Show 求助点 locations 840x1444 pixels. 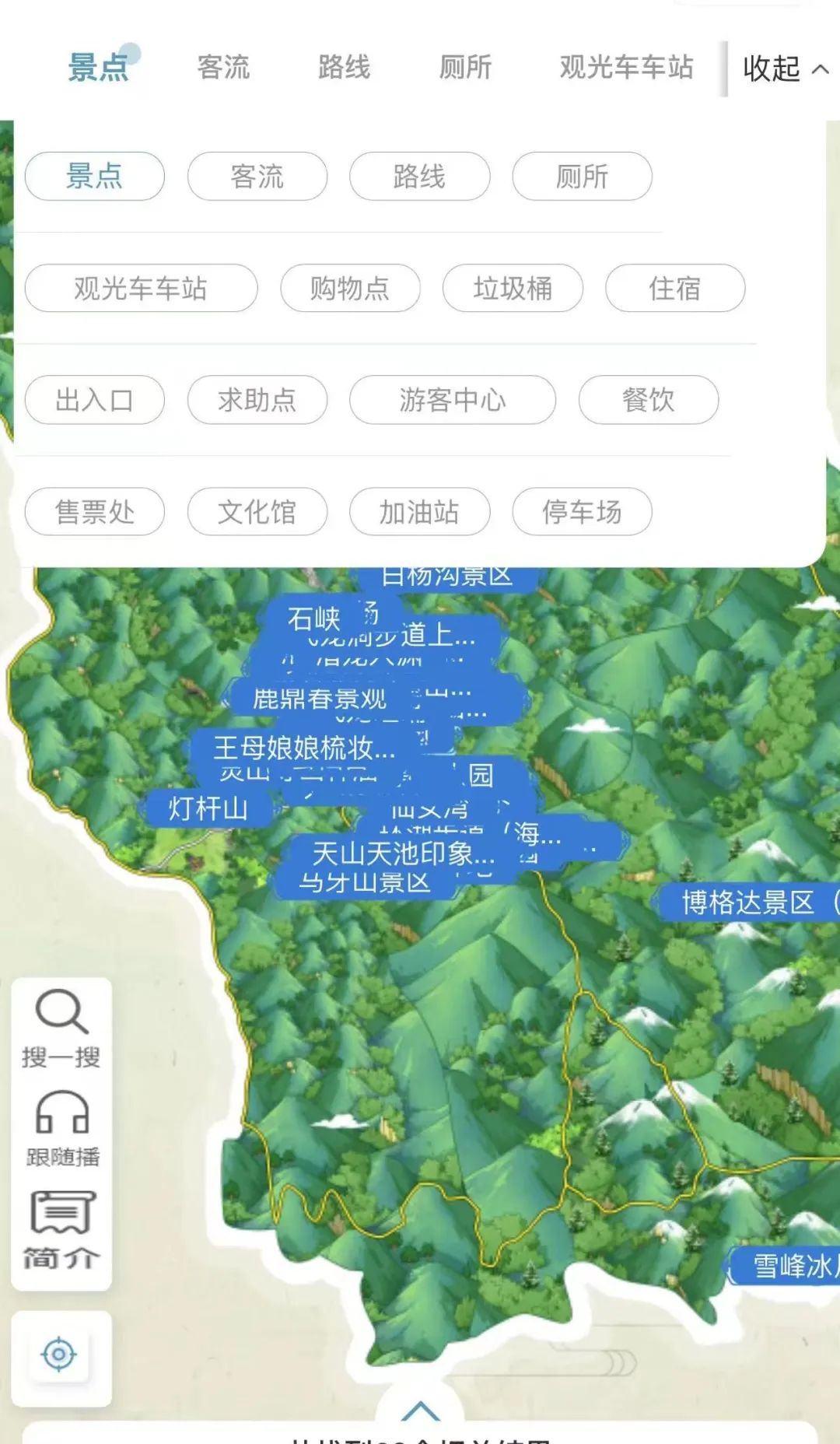click(x=257, y=400)
